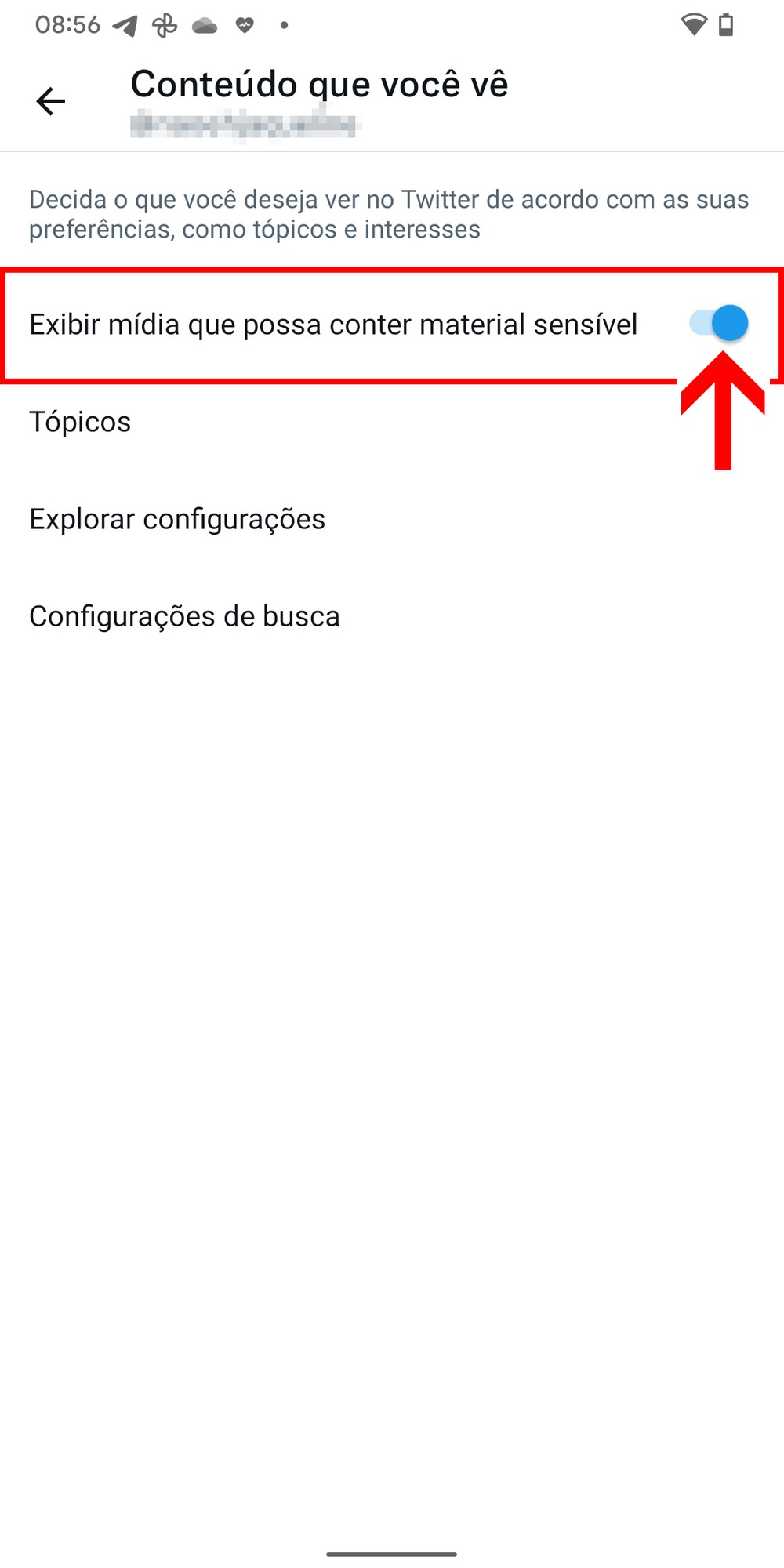Open Configurações de busca
Viewport: 784px width, 1568px height.
[184, 616]
